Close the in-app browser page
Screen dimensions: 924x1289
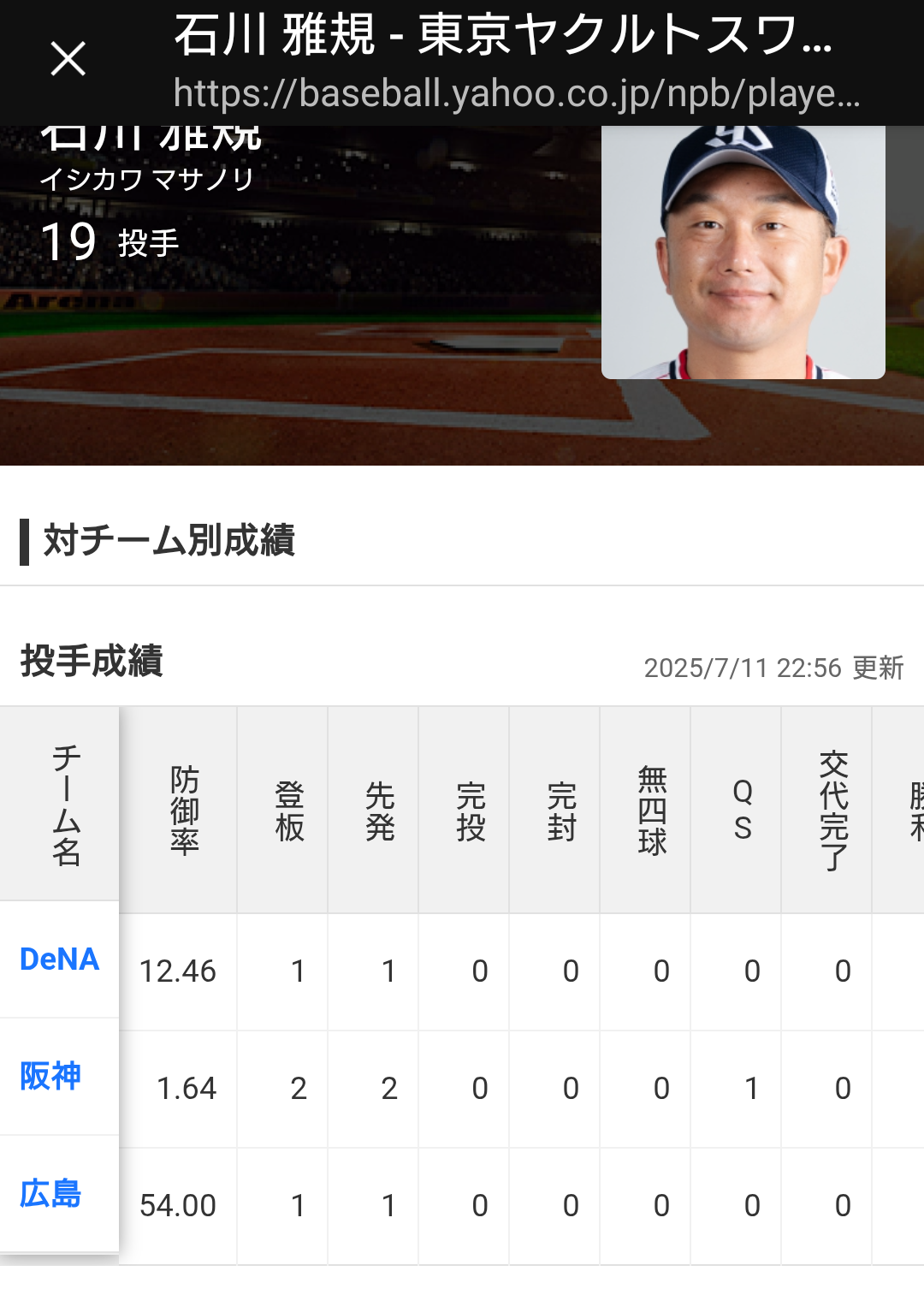click(x=68, y=59)
